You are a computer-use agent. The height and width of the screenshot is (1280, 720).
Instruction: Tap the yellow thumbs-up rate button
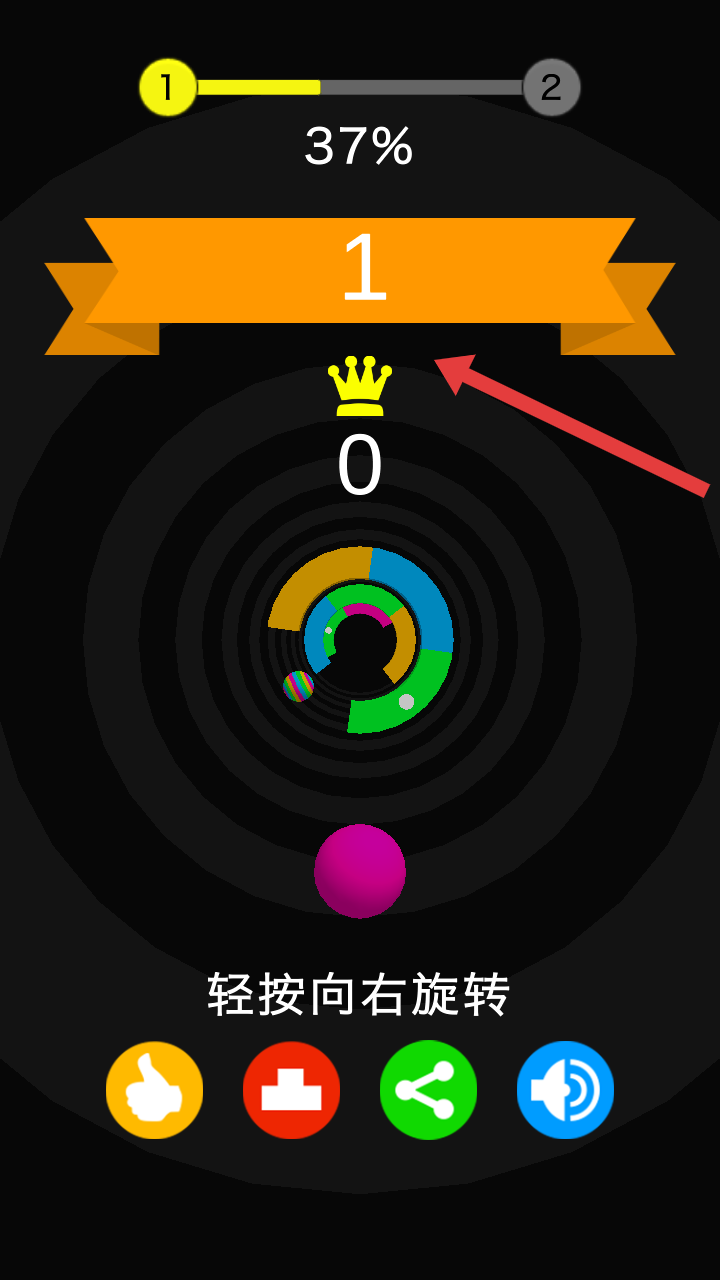coord(155,1090)
